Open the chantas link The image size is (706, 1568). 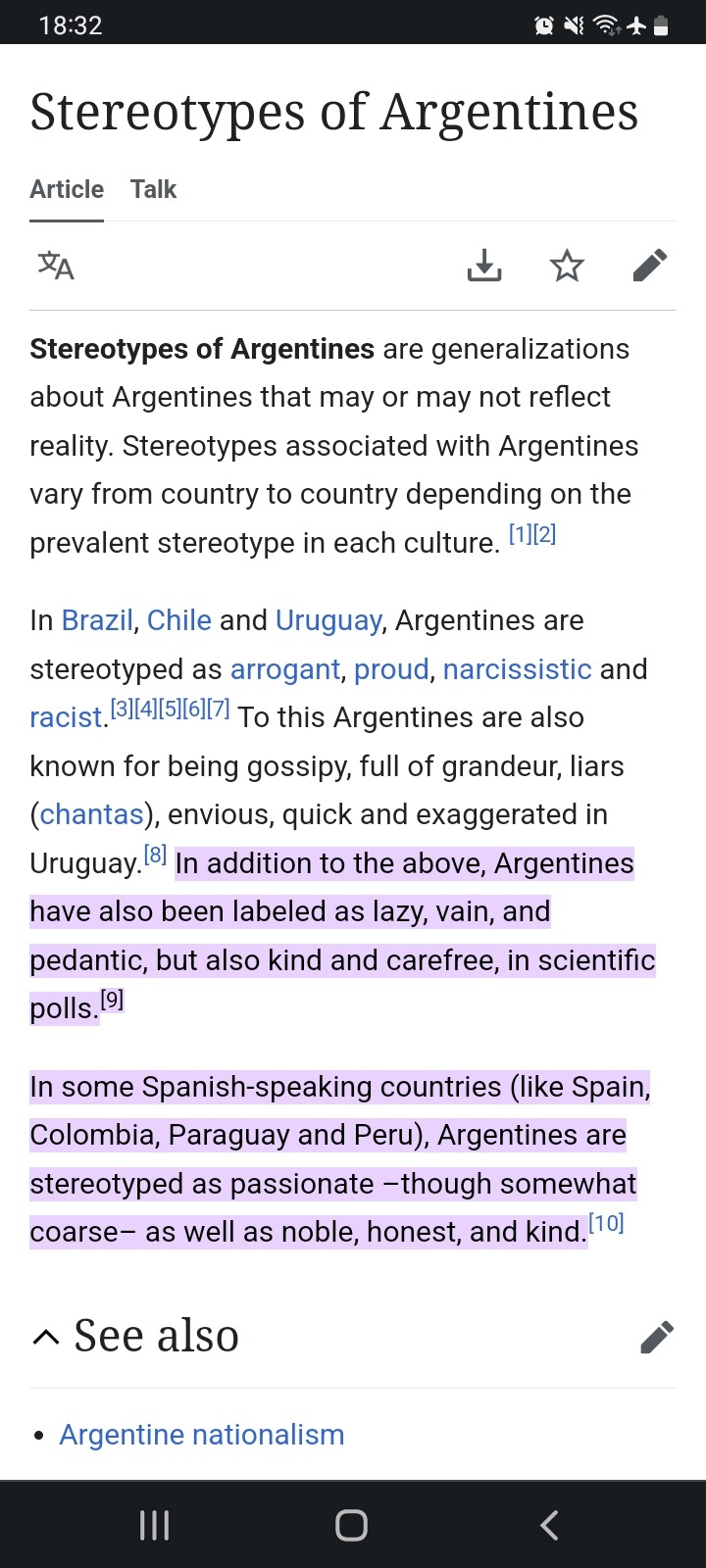[x=91, y=814]
